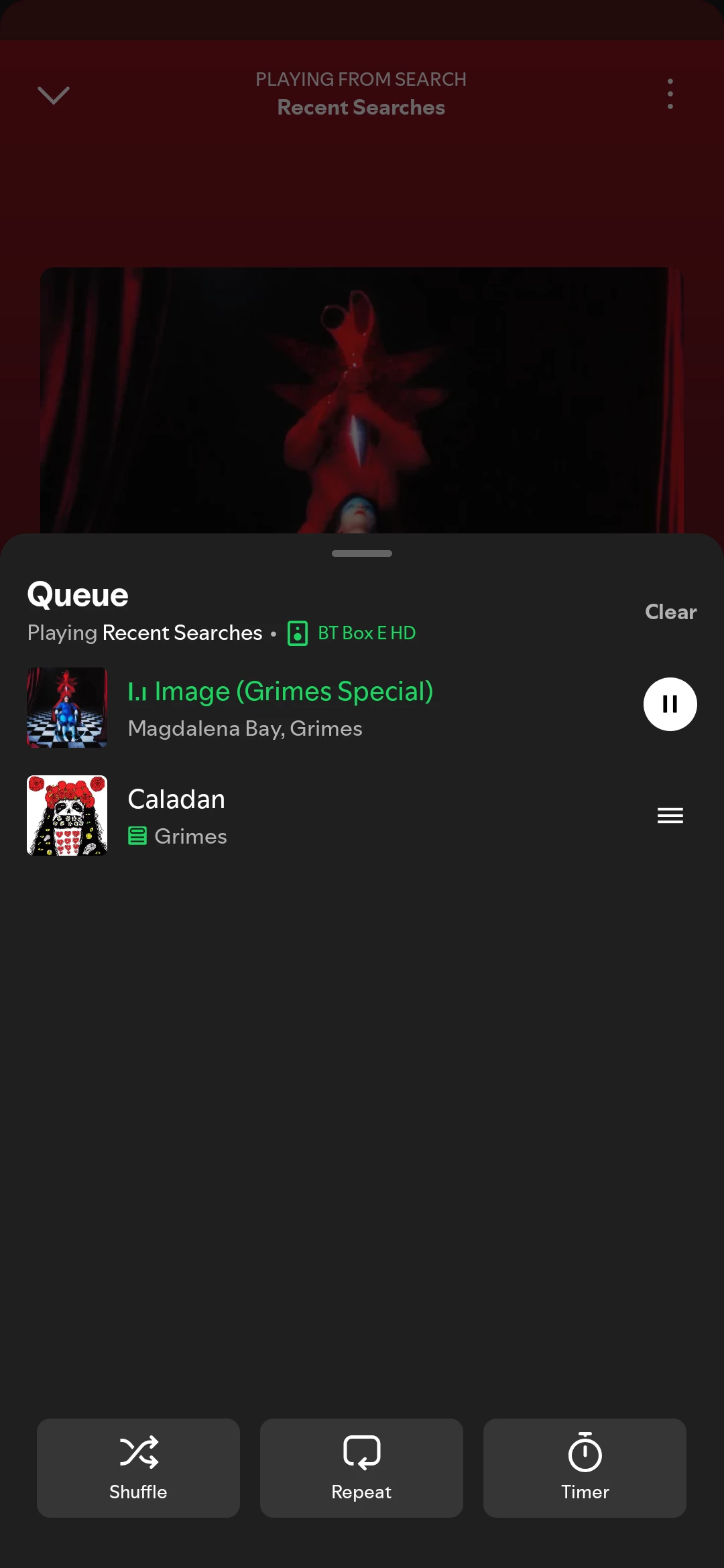Open the three-dot overflow menu
The width and height of the screenshot is (724, 1568).
coord(670,94)
